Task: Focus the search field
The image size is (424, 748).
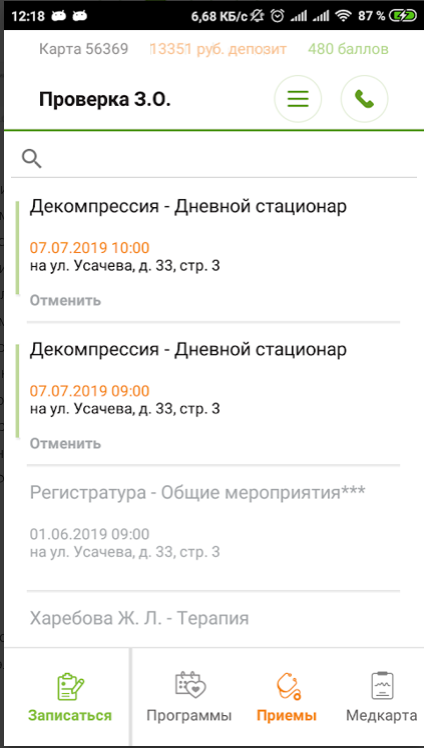Action: click(214, 159)
